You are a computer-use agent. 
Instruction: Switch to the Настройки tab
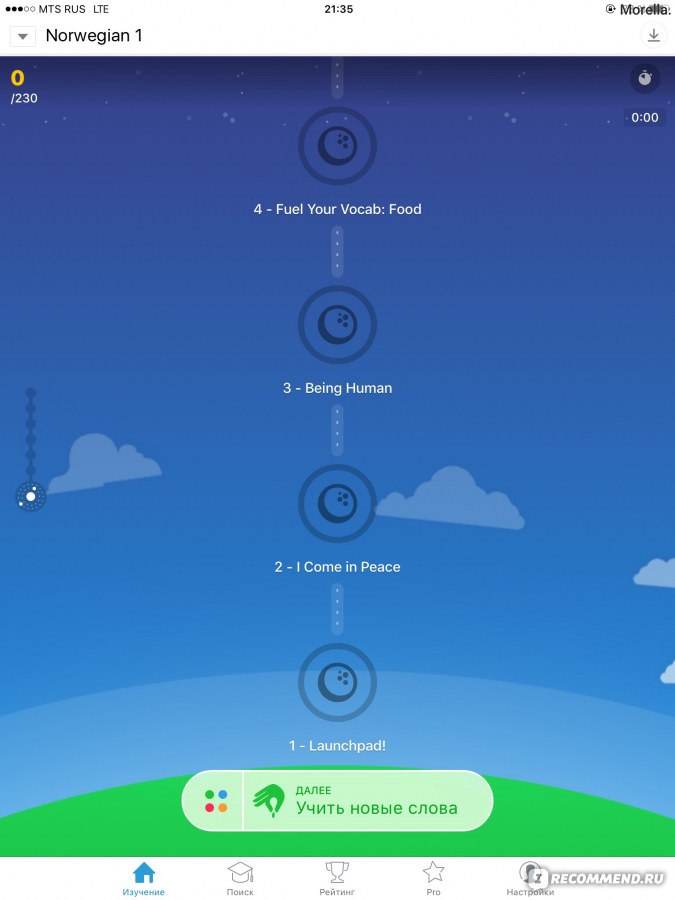(x=529, y=878)
